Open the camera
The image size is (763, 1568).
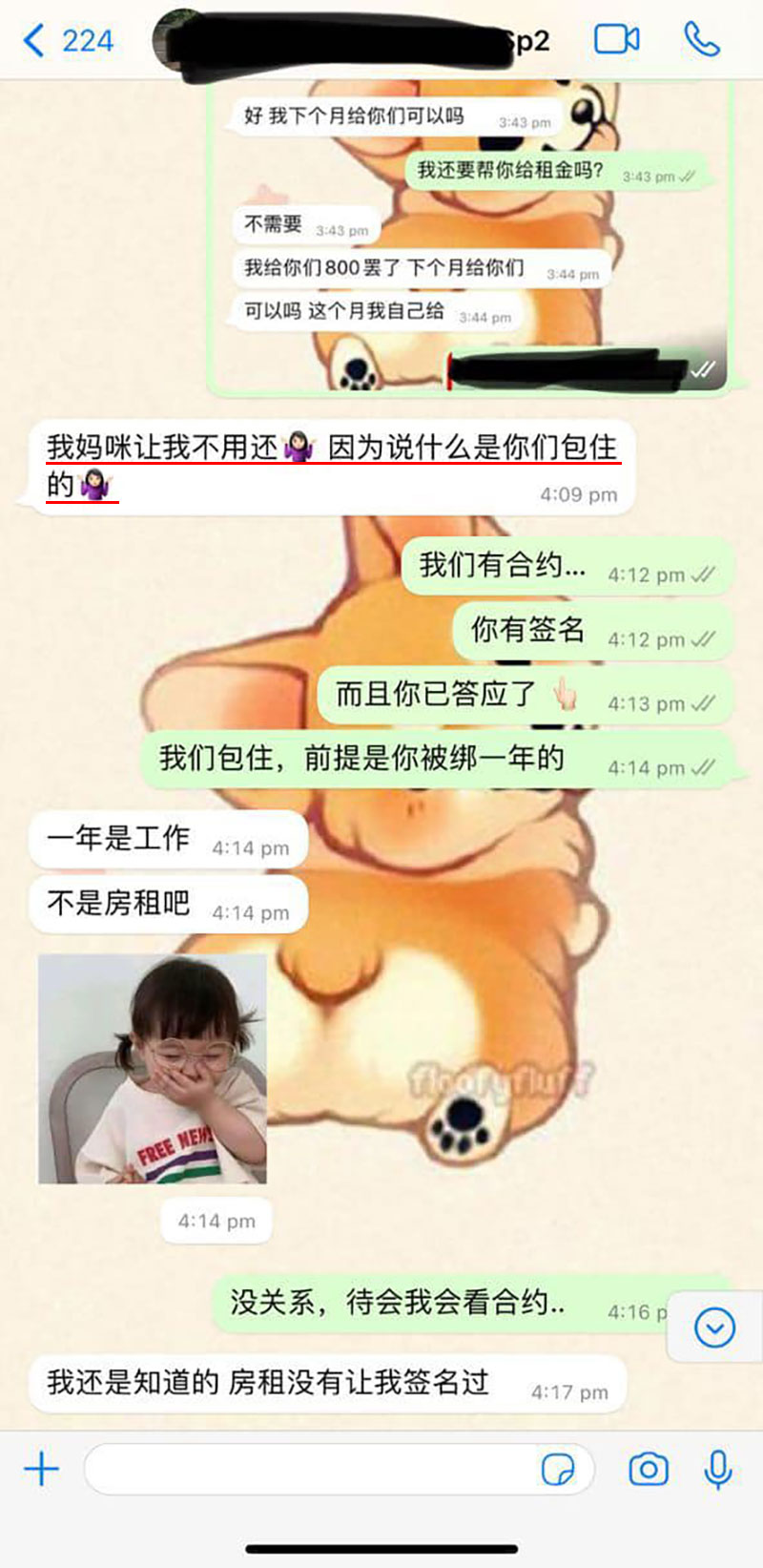[x=648, y=1469]
